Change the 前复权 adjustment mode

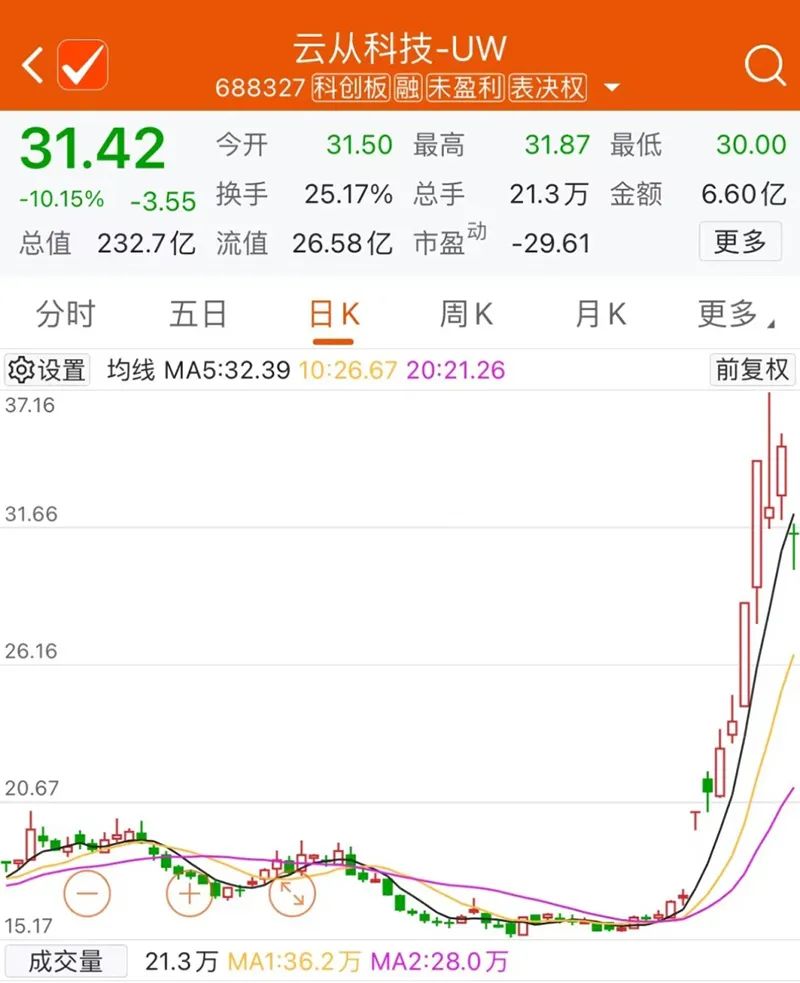[x=752, y=370]
